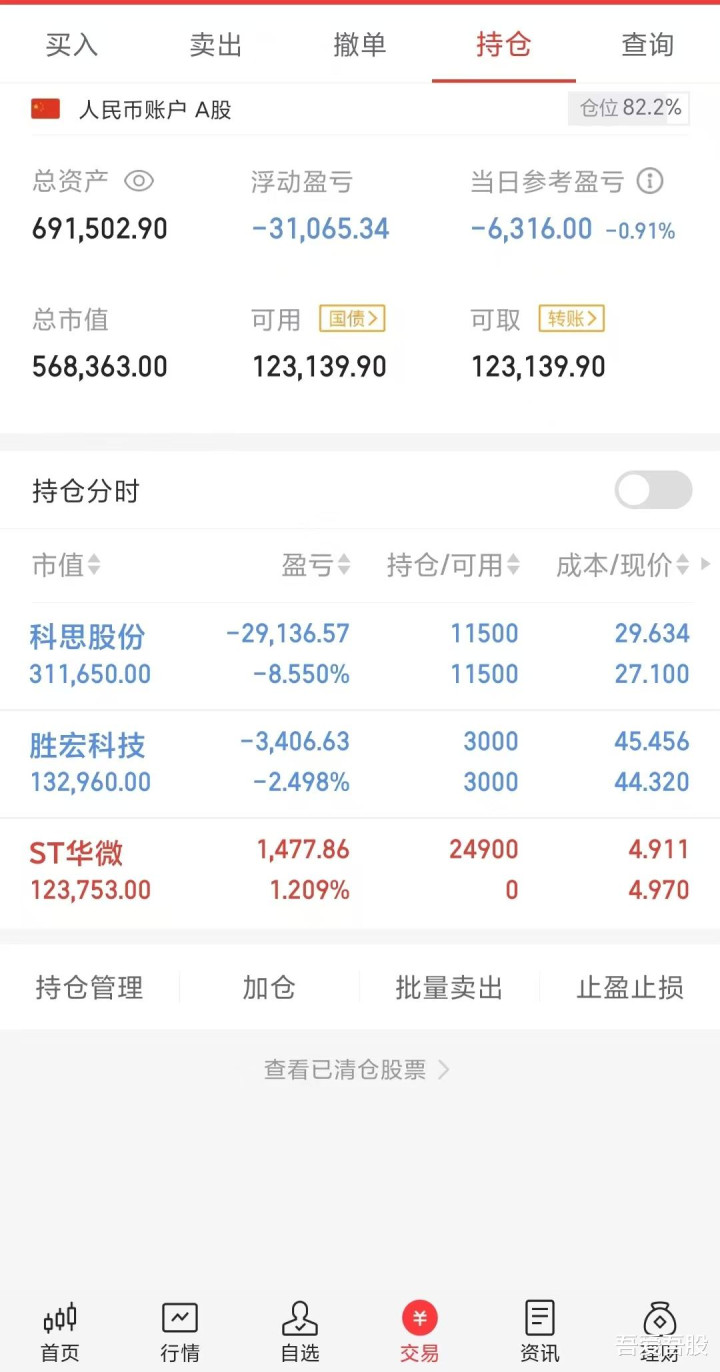Open info icon beside 当日参考盈亏
This screenshot has width=720, height=1372.
650,181
